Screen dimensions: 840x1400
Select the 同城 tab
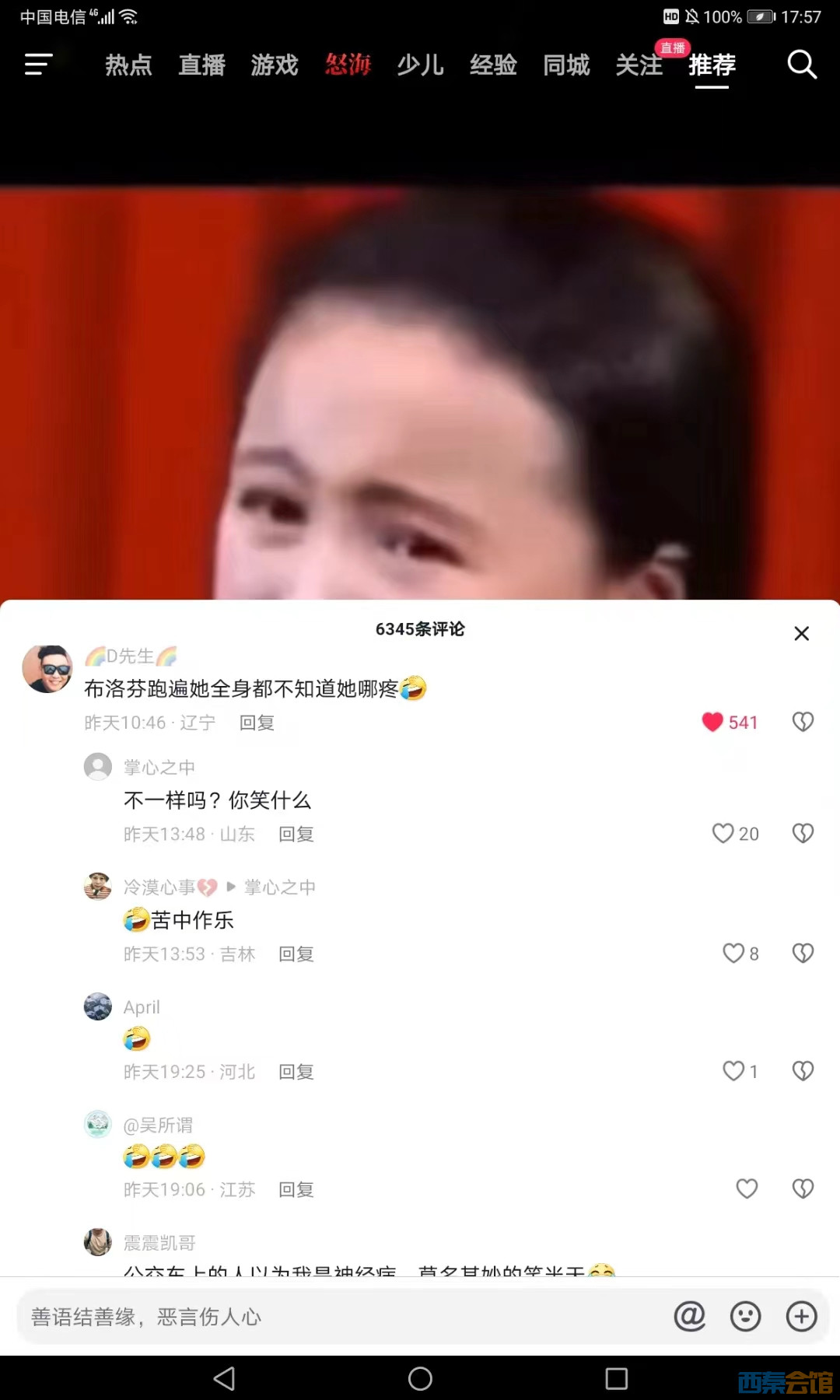click(x=566, y=65)
